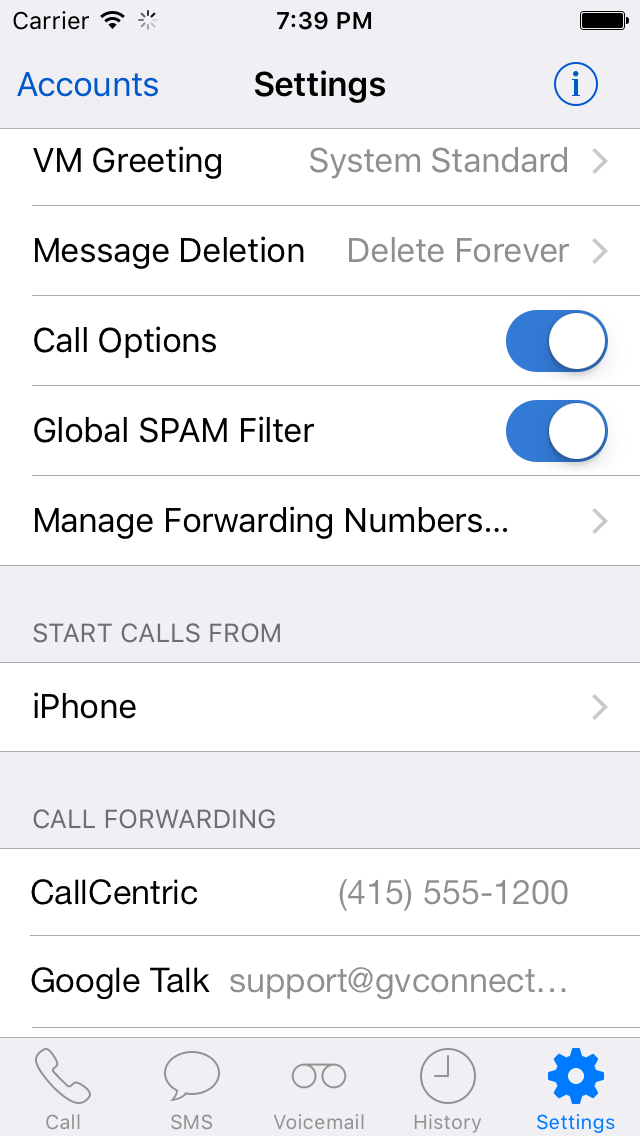Viewport: 640px width, 1136px height.
Task: Switch to the Voicemail tab
Action: (319, 1088)
